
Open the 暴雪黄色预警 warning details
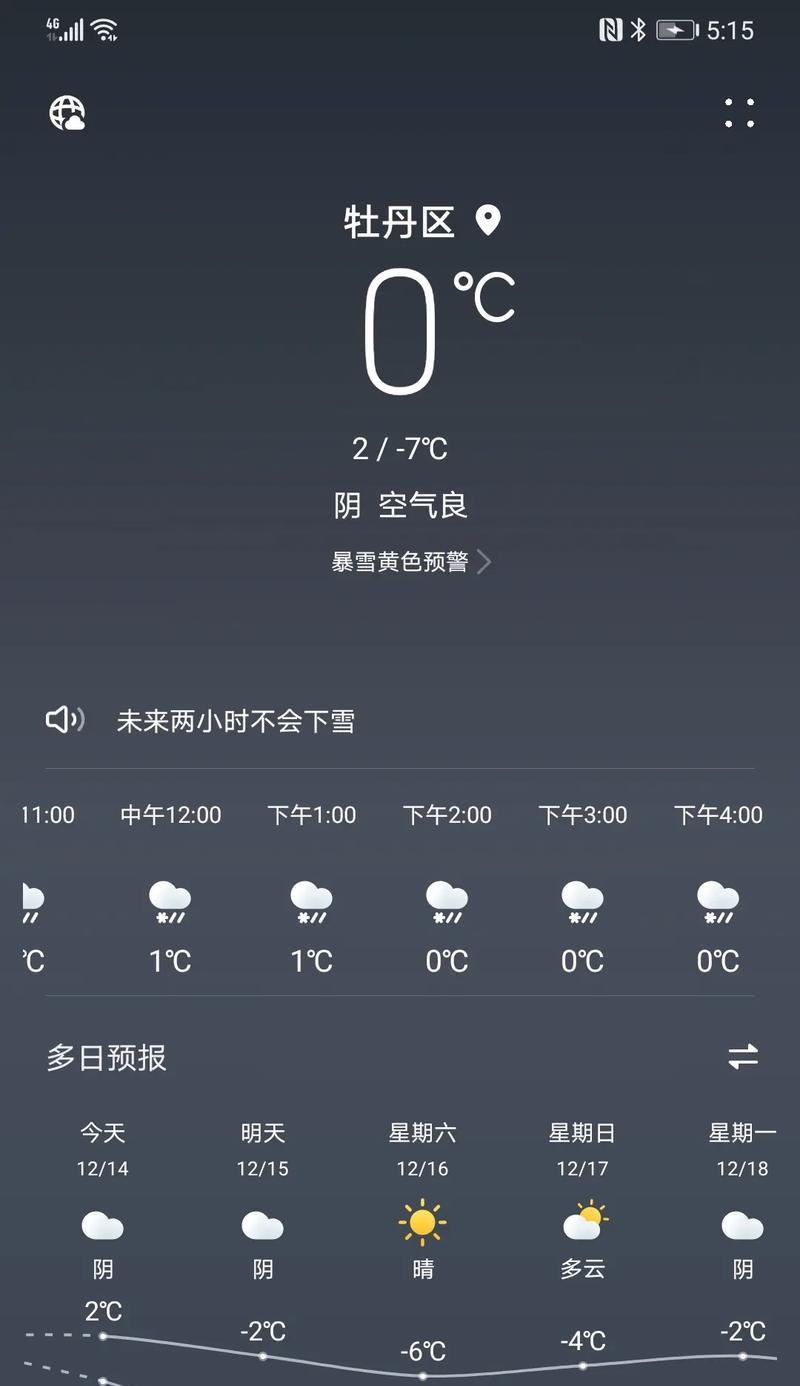[411, 561]
